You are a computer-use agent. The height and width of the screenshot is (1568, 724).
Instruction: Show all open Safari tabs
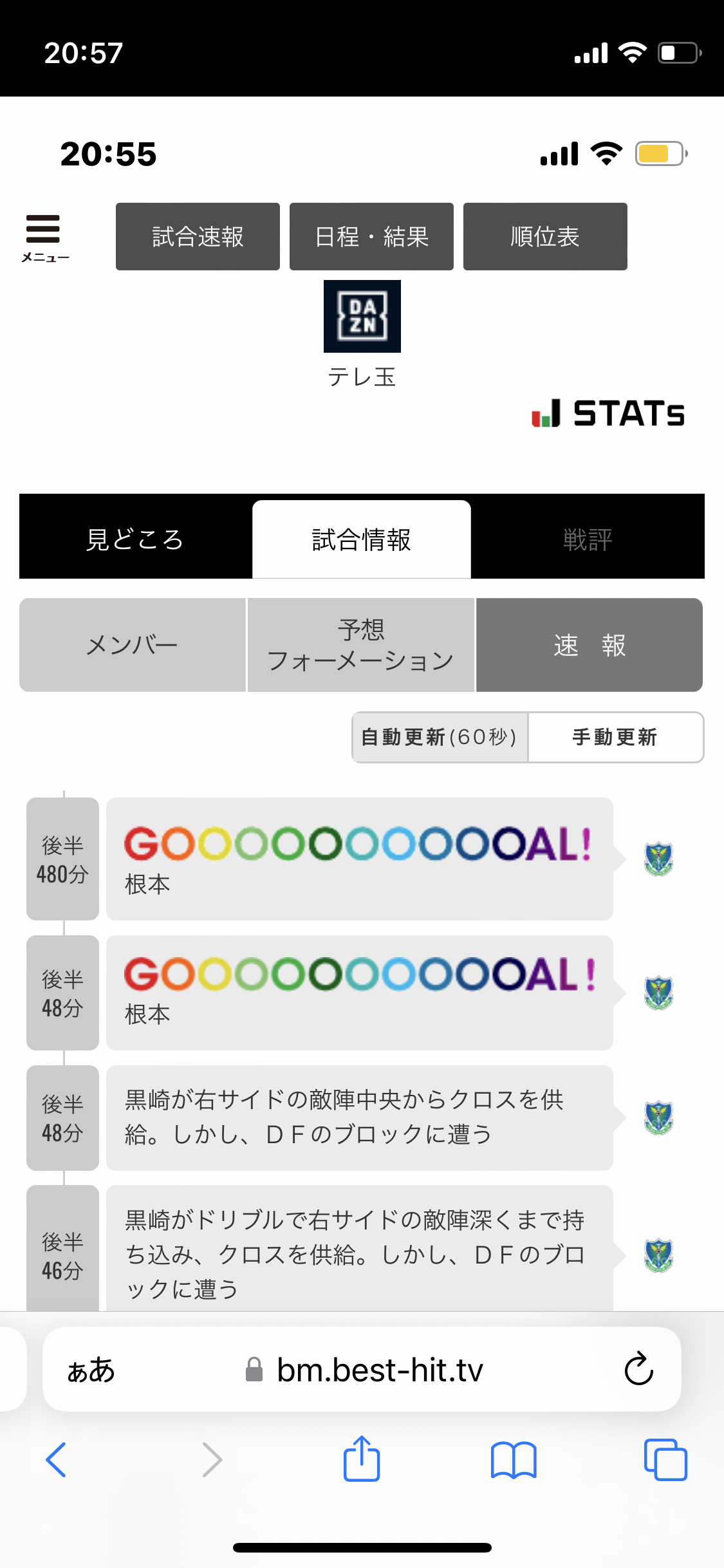(x=665, y=1459)
